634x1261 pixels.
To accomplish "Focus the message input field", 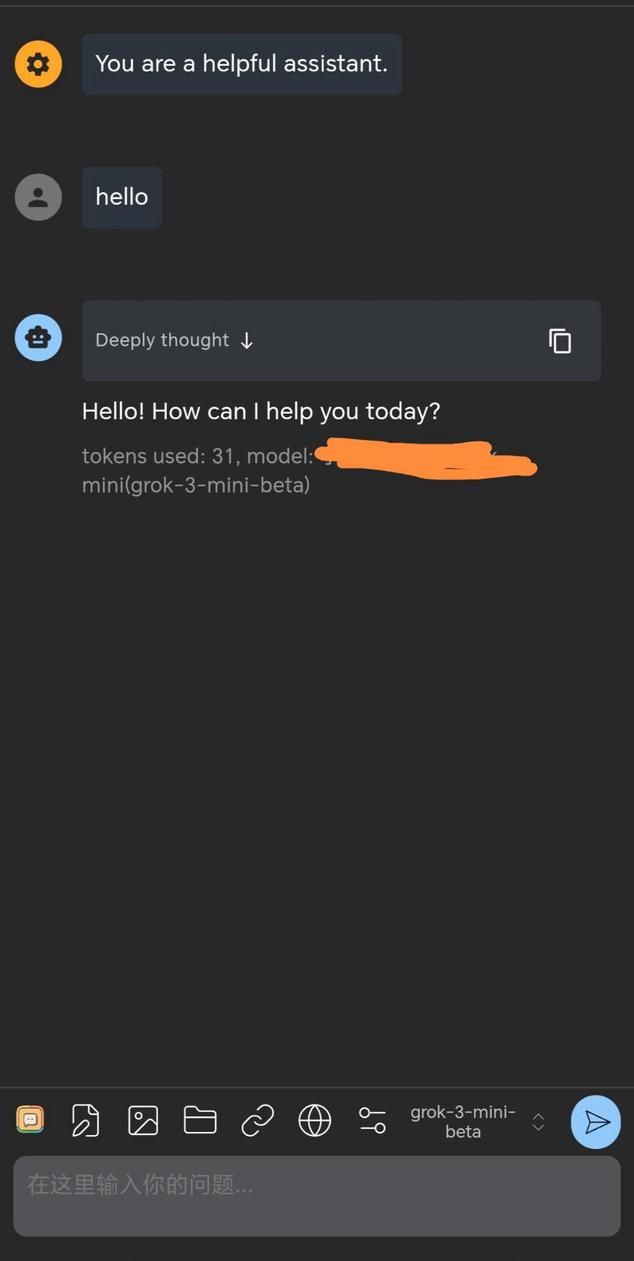I will pyautogui.click(x=316, y=1195).
